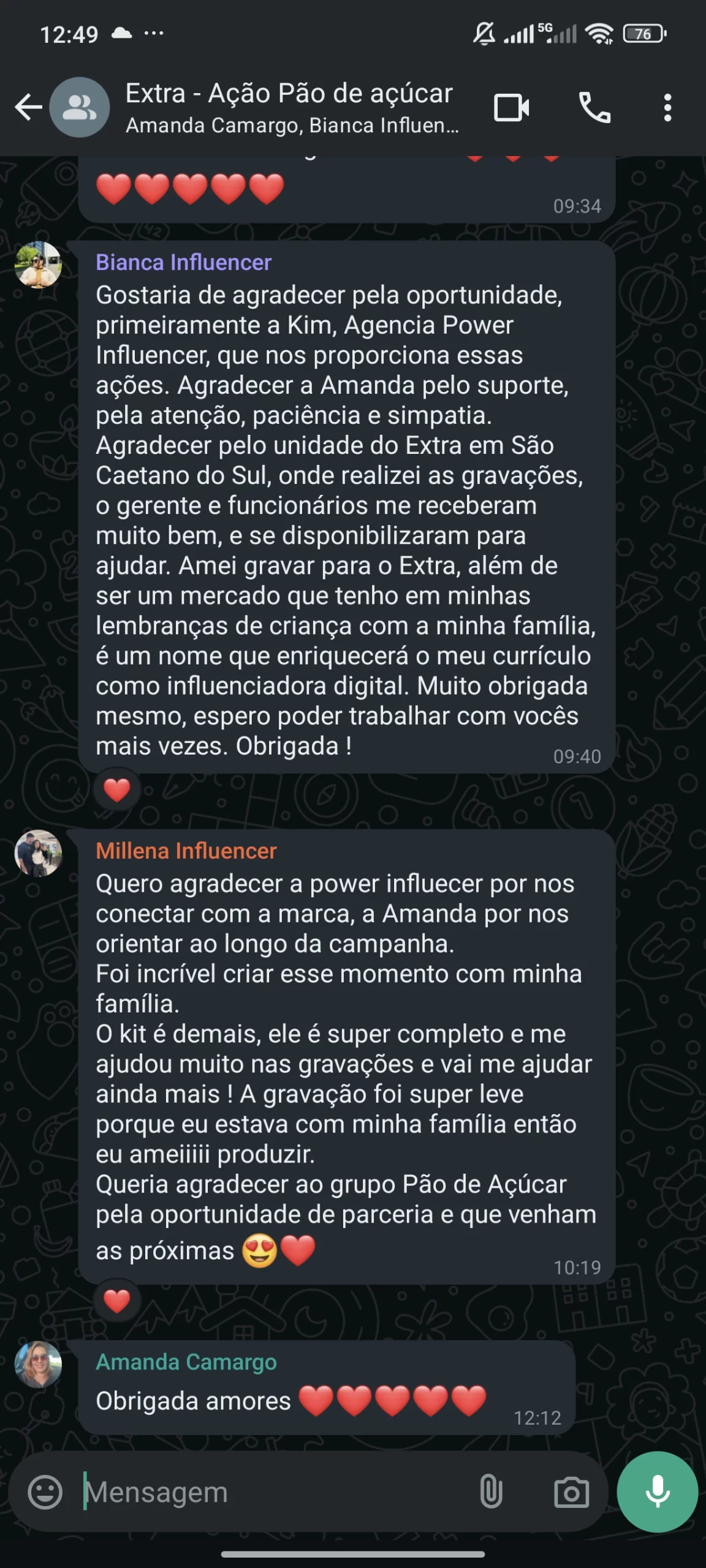Attach a file to the chat
This screenshot has height=1568, width=706.
(491, 1492)
